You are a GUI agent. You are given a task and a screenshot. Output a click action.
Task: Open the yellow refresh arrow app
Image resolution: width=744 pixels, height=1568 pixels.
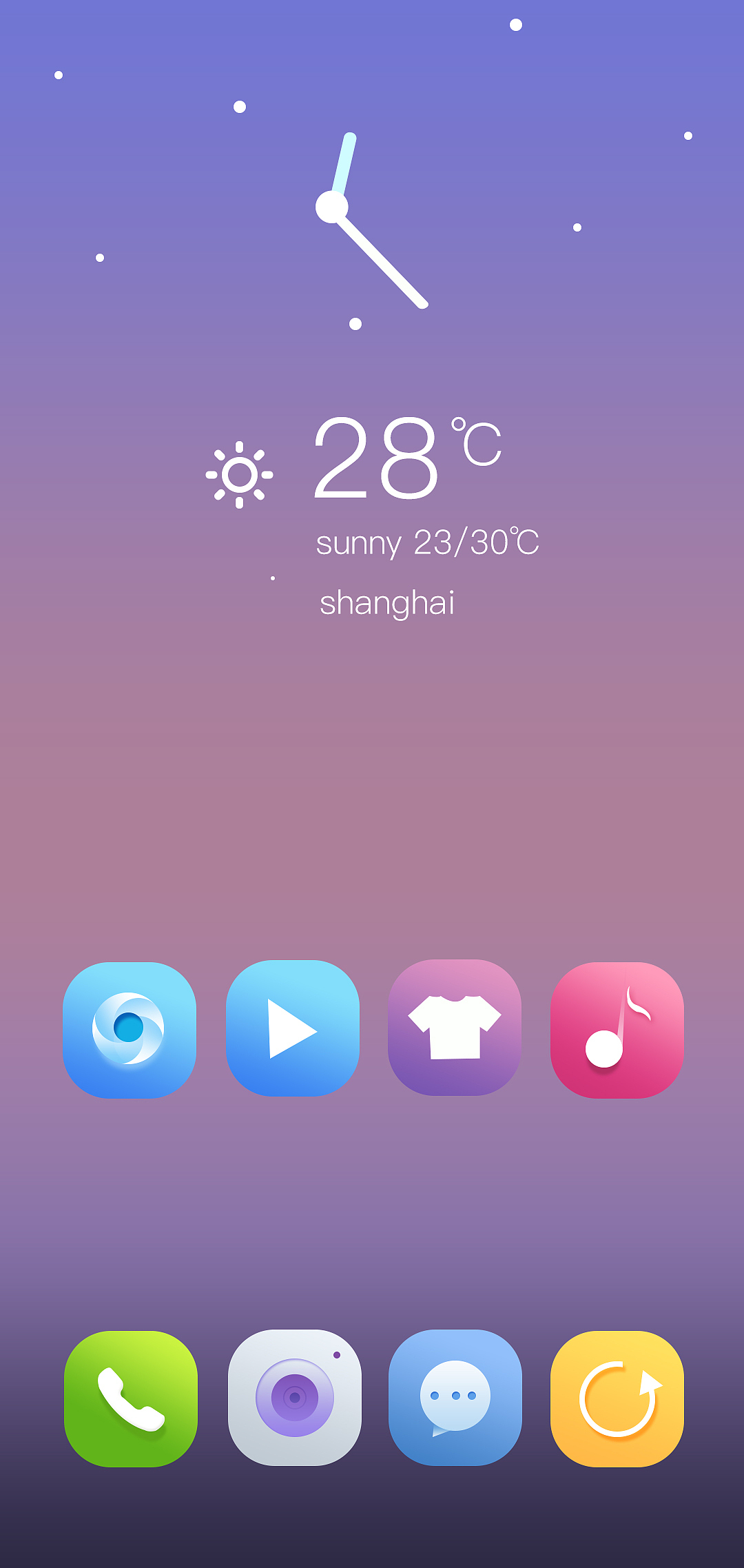click(617, 1399)
